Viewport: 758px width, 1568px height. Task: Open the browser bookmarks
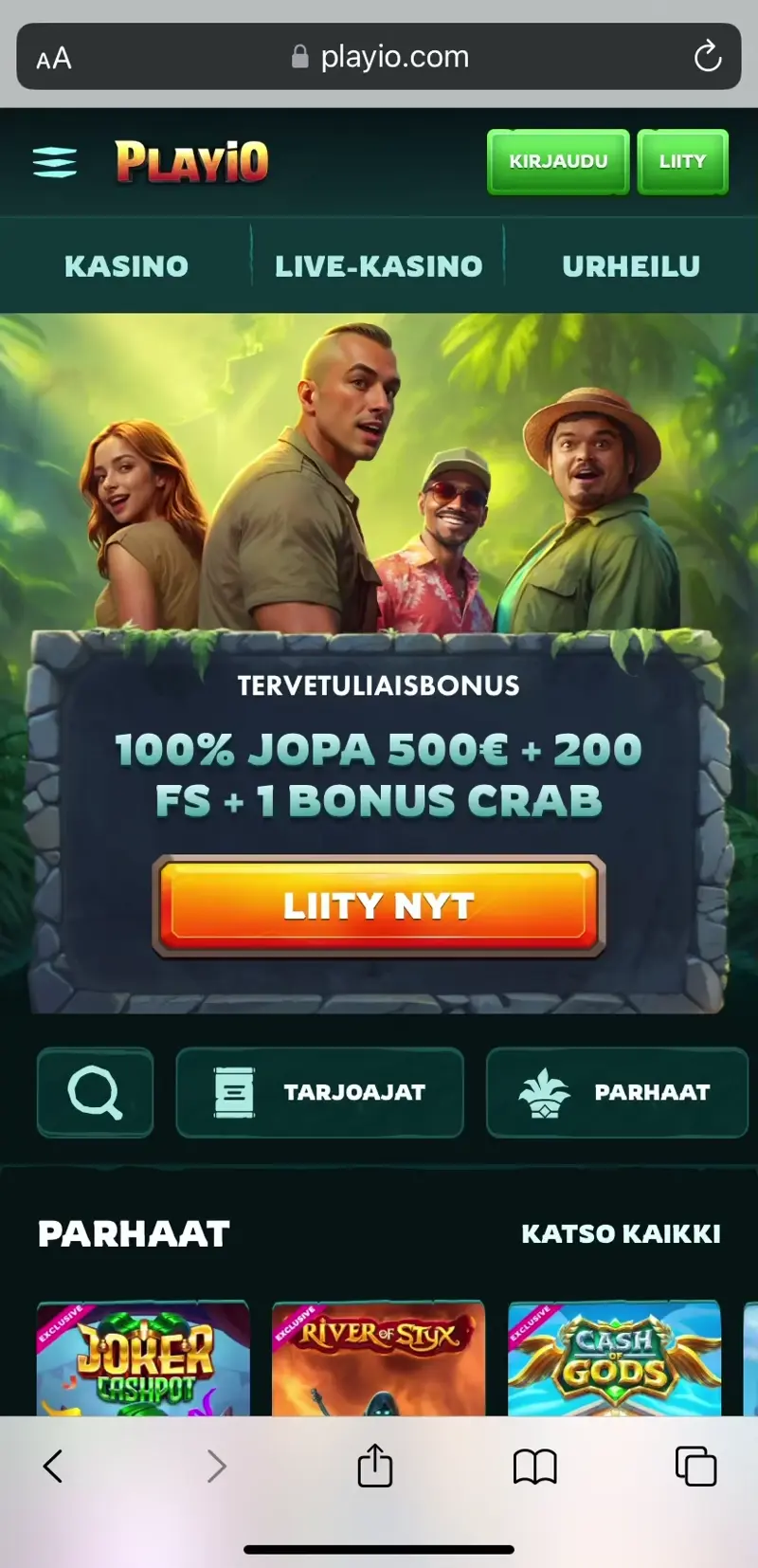click(535, 1467)
